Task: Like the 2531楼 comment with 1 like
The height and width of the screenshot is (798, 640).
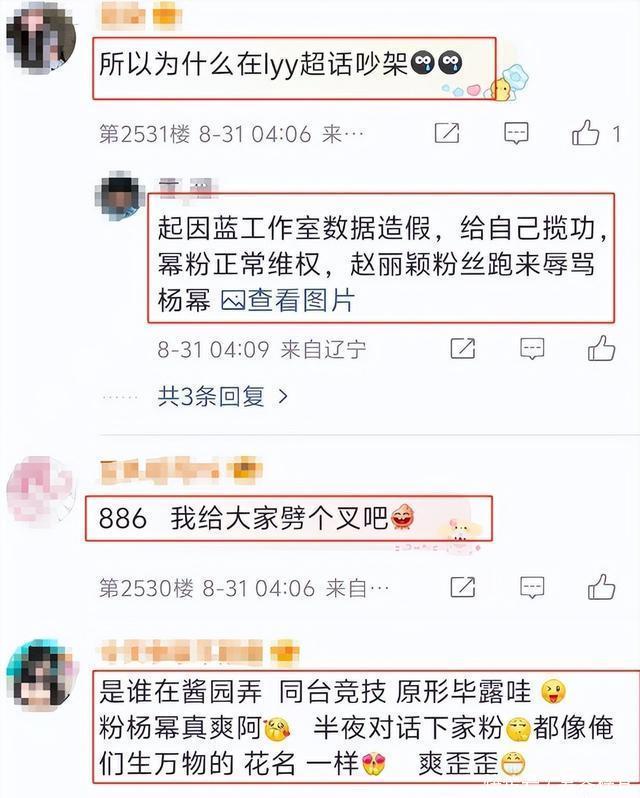Action: click(586, 134)
